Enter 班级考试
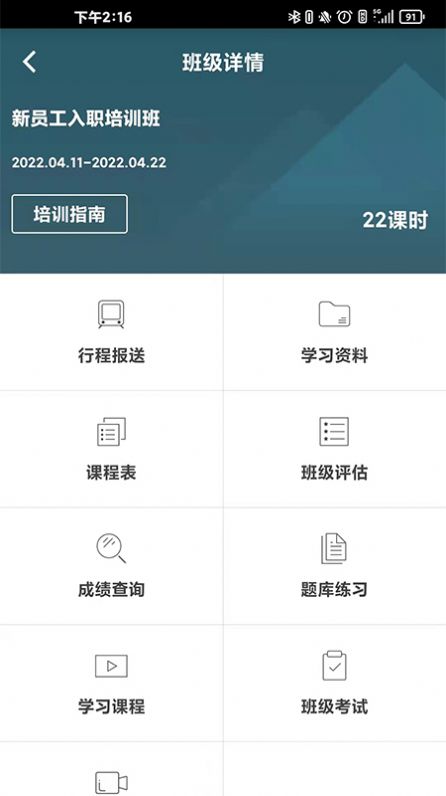The height and width of the screenshot is (796, 446). [x=334, y=683]
